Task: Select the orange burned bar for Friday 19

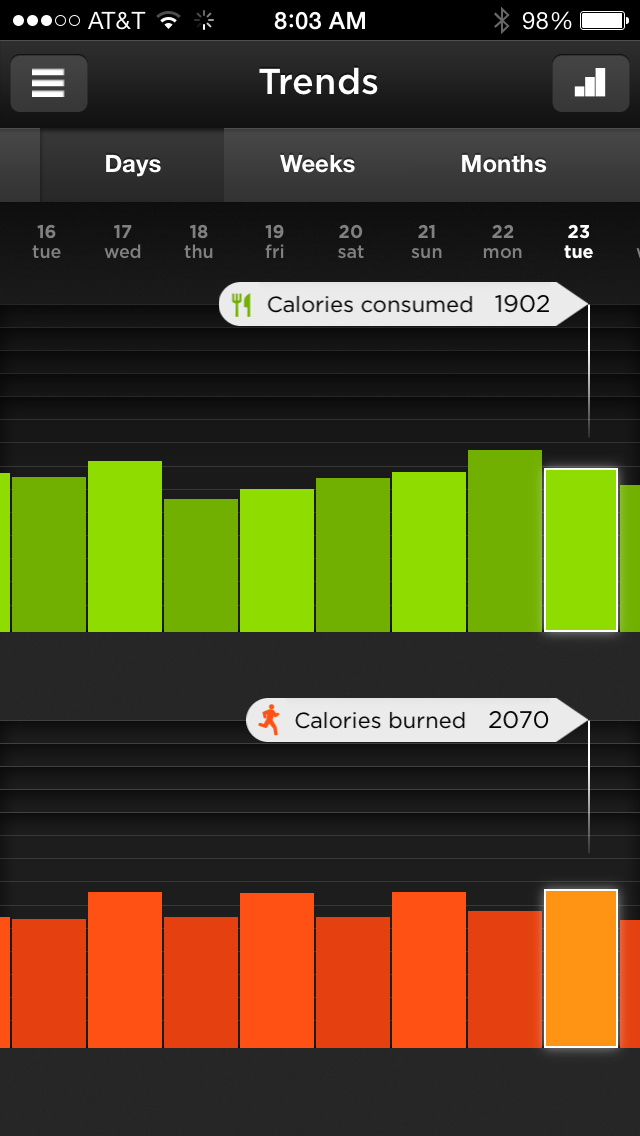Action: coord(277,970)
